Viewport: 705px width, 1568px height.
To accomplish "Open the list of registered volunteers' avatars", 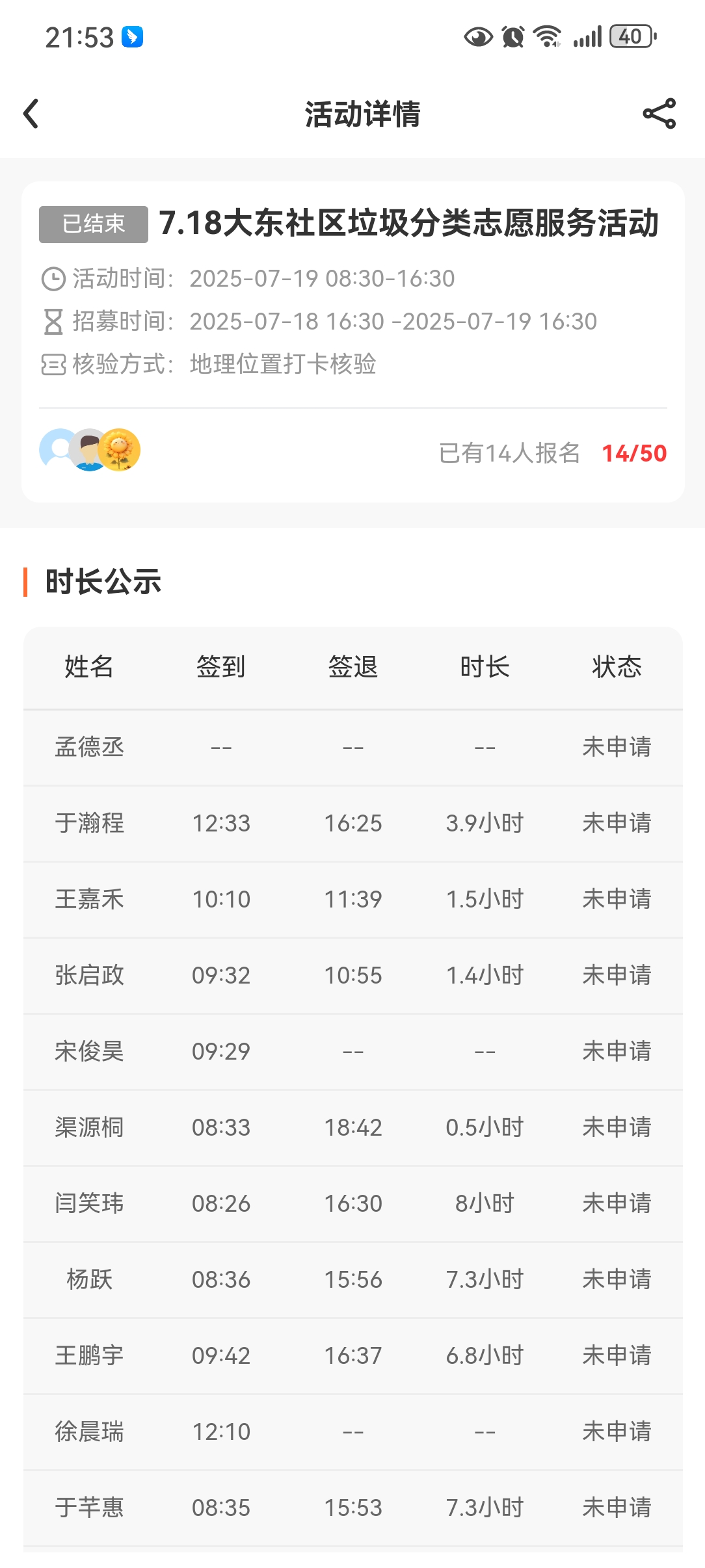I will click(x=90, y=450).
